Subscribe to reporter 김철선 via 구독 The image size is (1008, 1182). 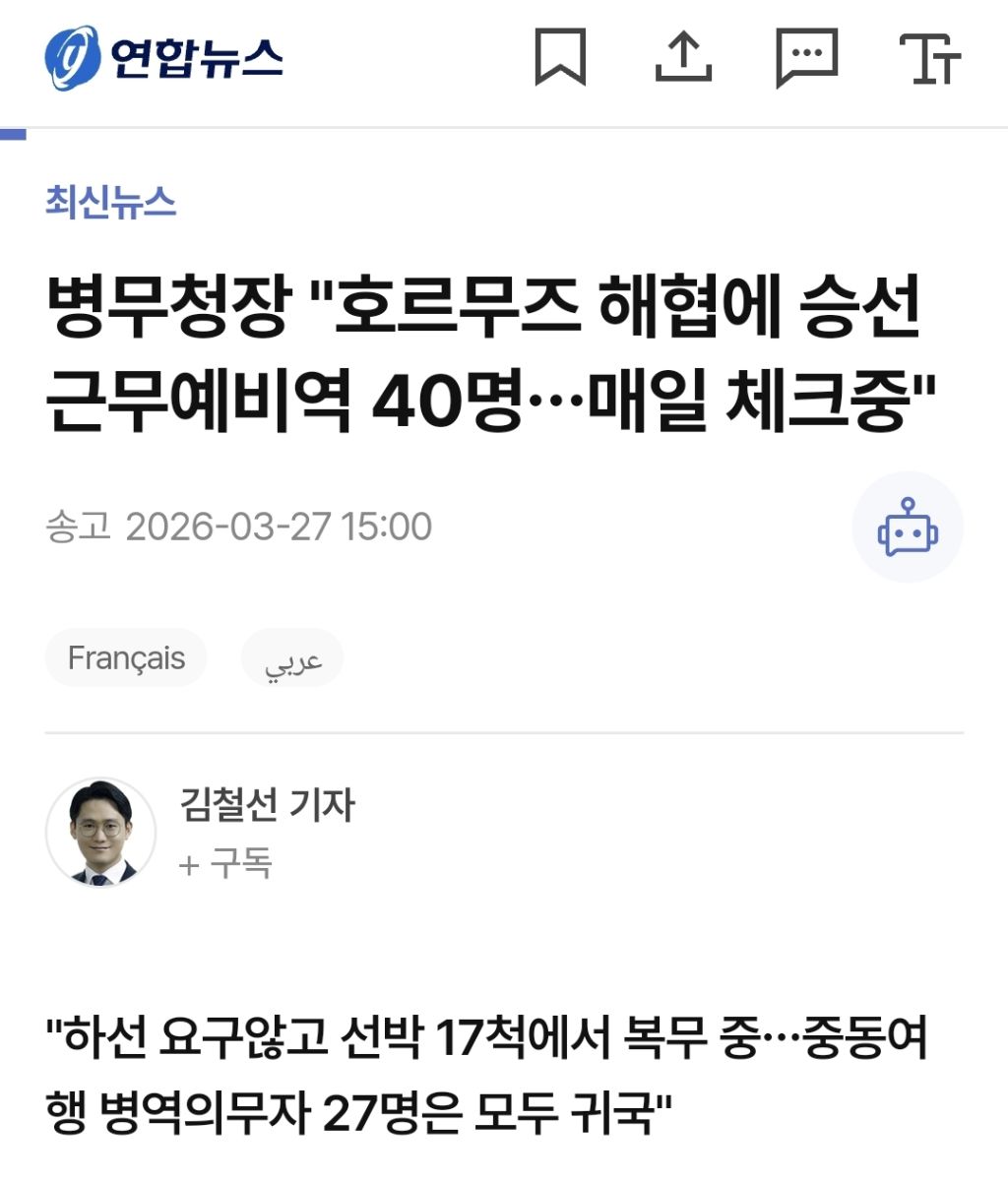[x=225, y=864]
